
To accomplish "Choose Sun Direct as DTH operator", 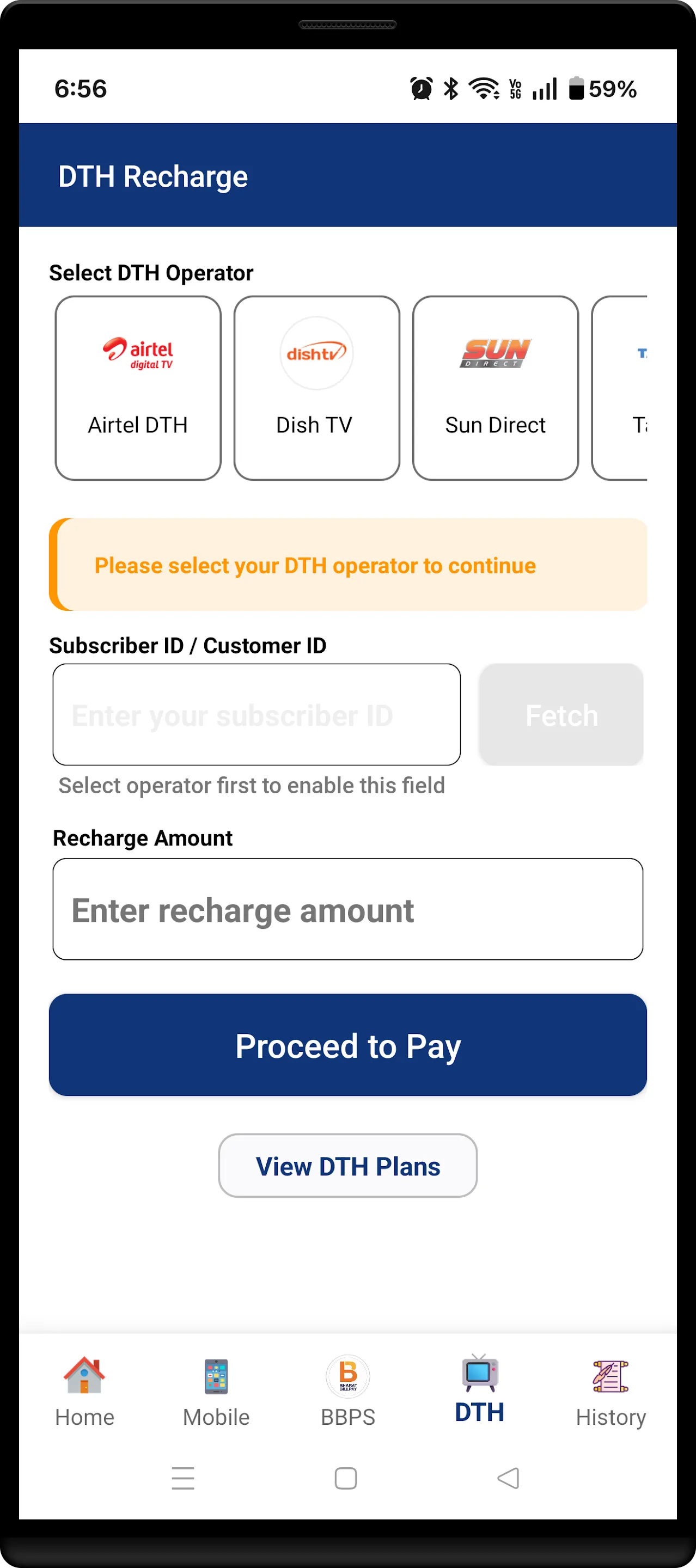I will pos(495,388).
